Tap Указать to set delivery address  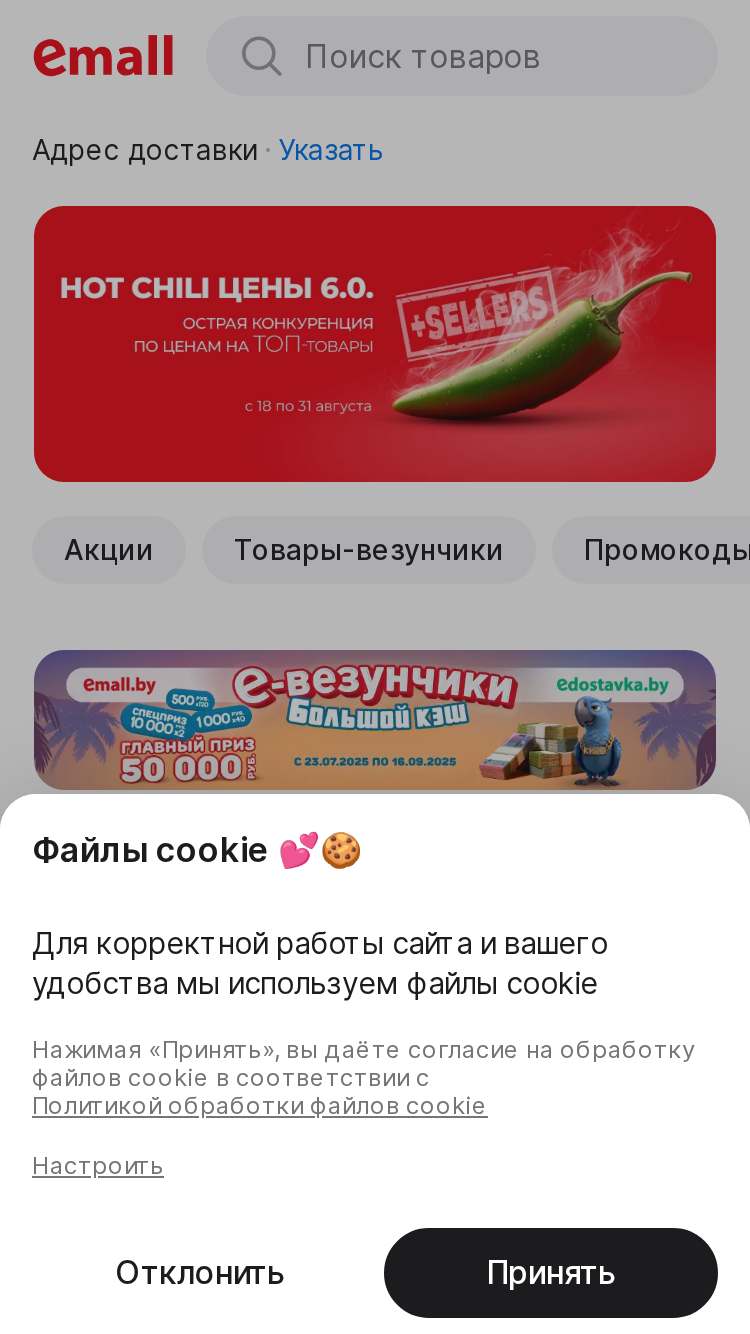click(x=331, y=150)
